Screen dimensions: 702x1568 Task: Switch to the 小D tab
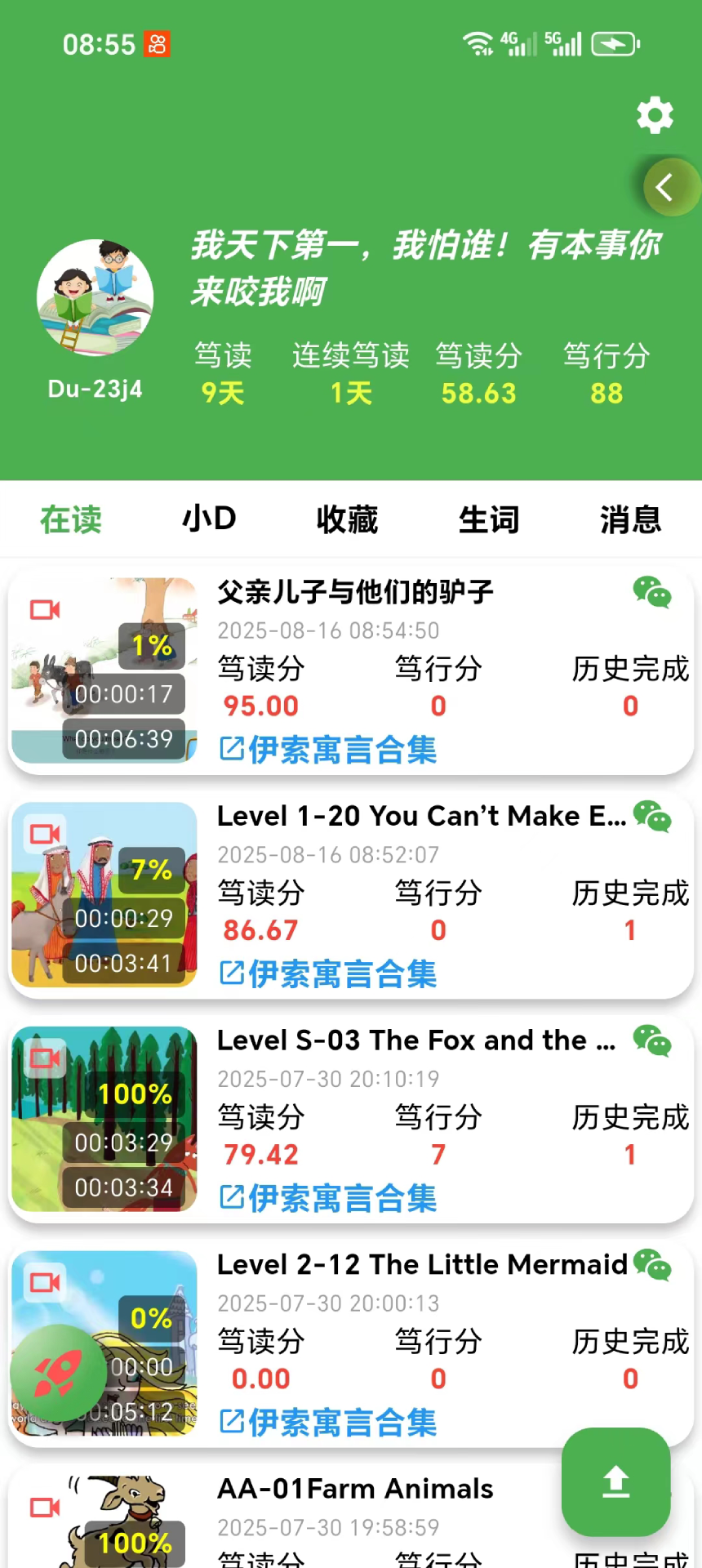click(x=209, y=519)
